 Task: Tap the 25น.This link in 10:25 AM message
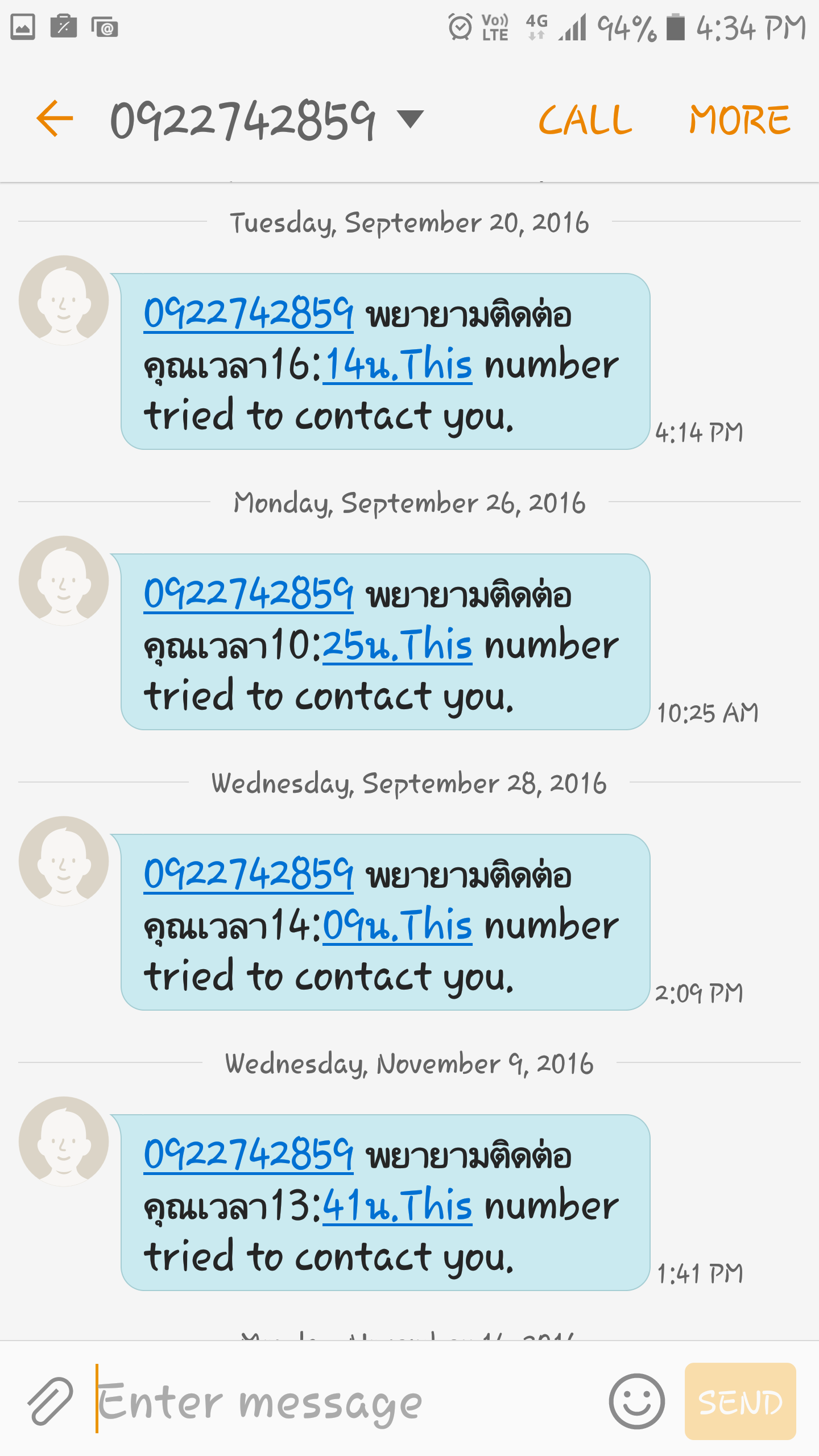(398, 646)
